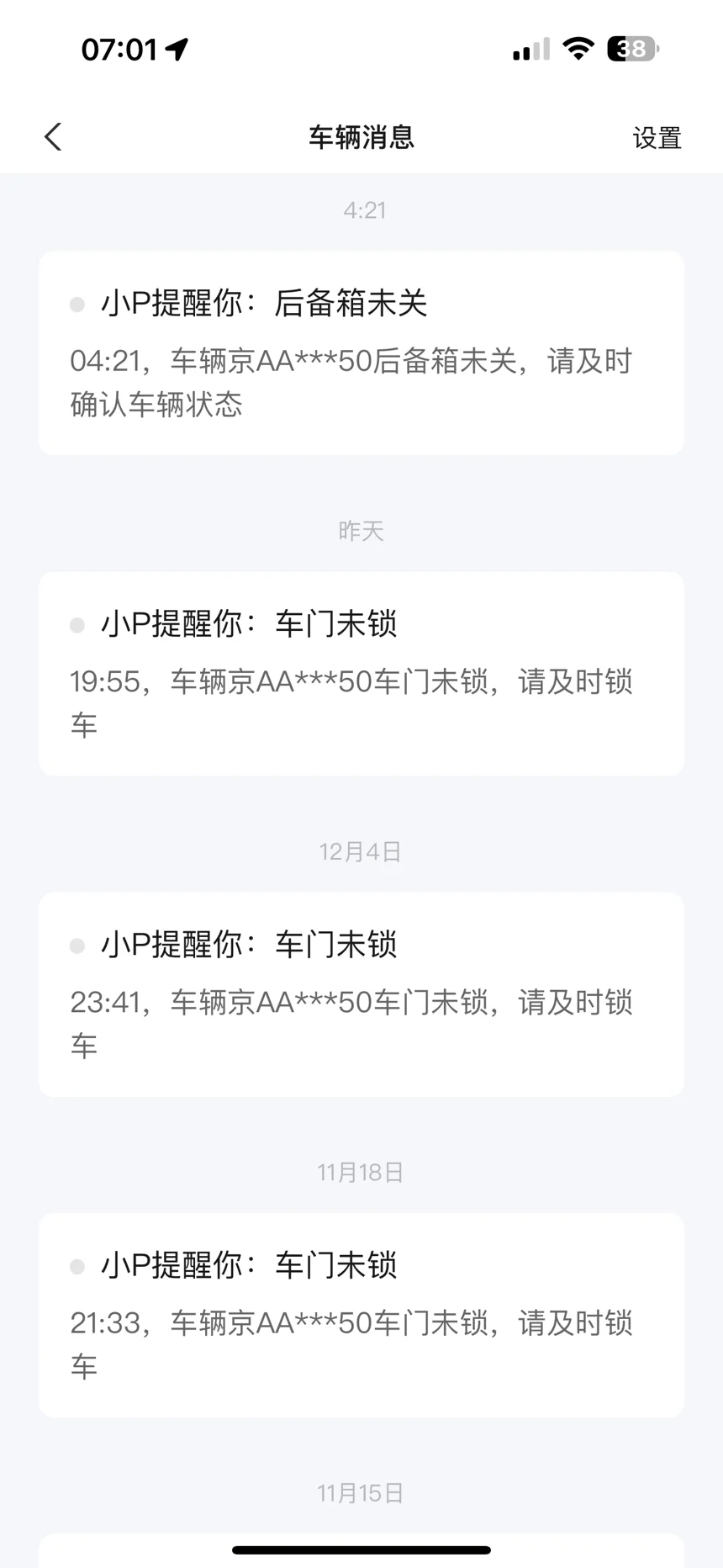
Task: Open the 车门未锁 message from 23:41
Action: pyautogui.click(x=361, y=994)
